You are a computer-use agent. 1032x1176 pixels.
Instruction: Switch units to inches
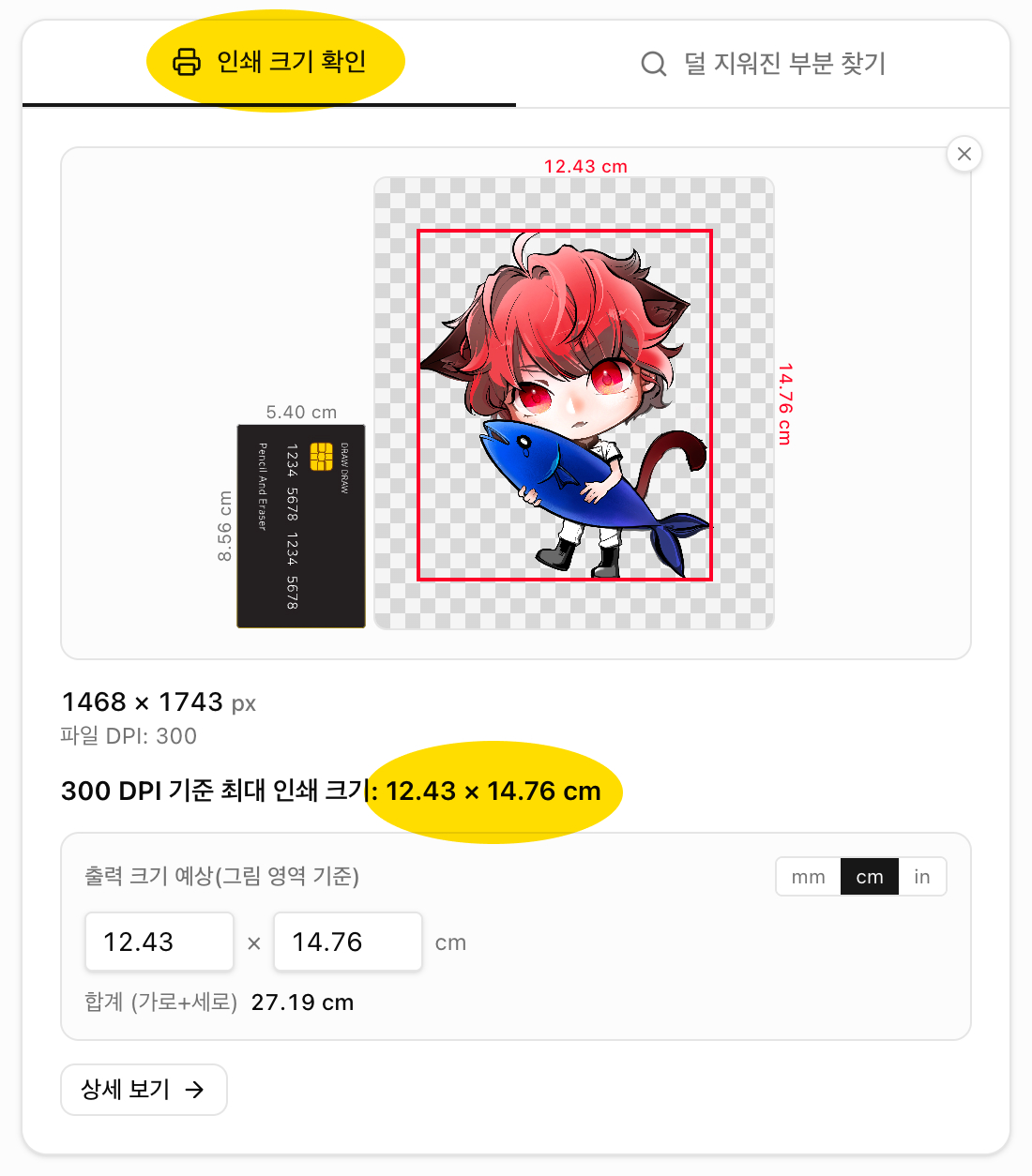click(922, 876)
